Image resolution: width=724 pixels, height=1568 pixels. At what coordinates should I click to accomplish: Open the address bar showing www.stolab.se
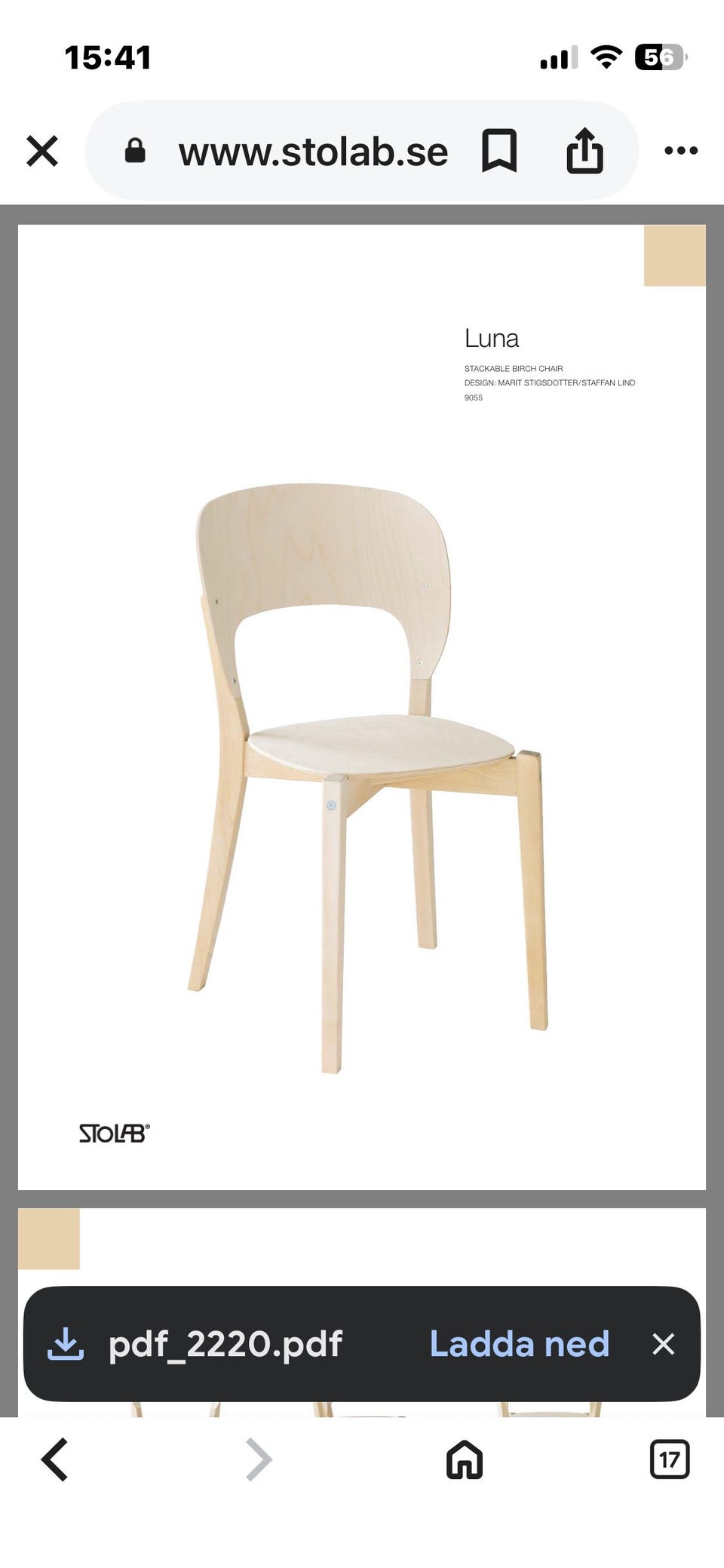point(313,150)
